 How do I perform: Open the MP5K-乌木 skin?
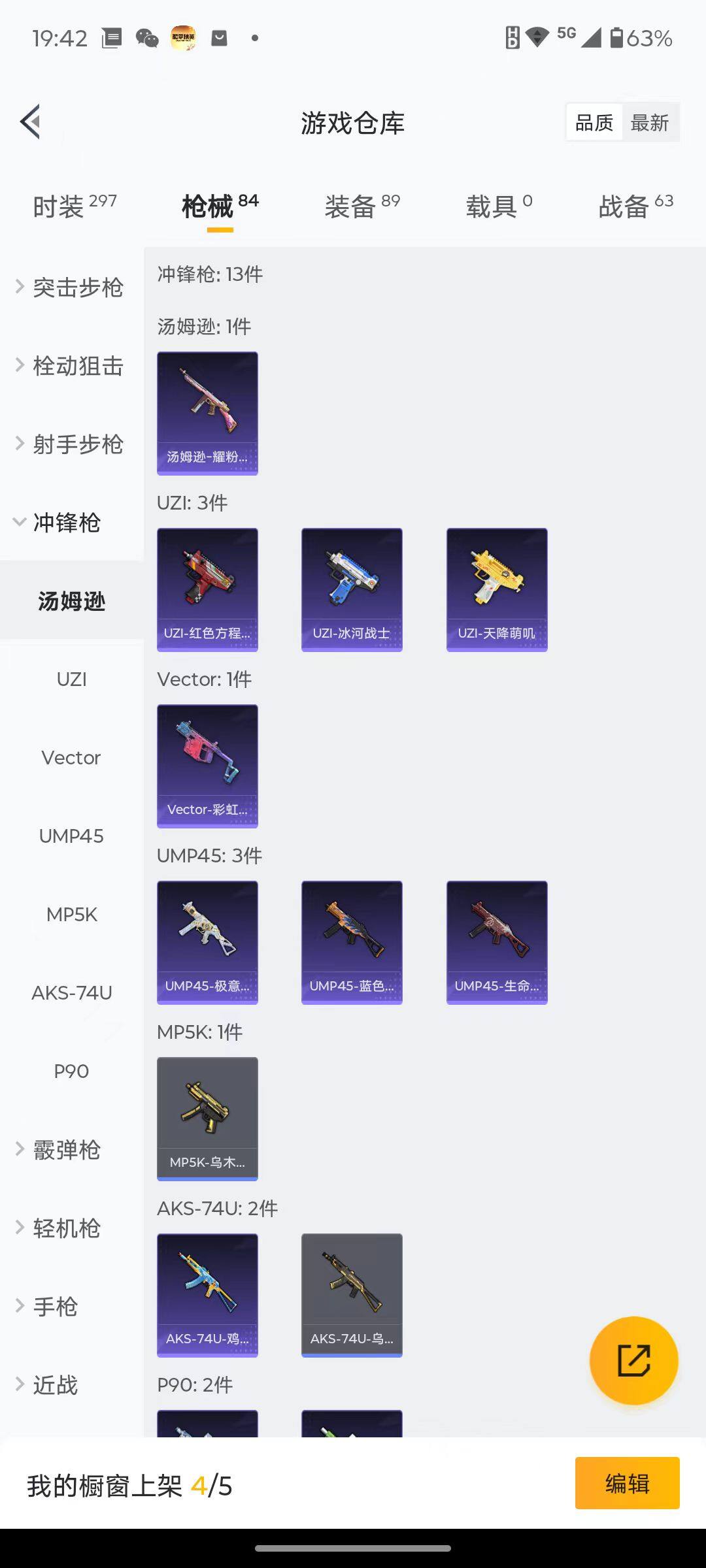pos(207,1119)
